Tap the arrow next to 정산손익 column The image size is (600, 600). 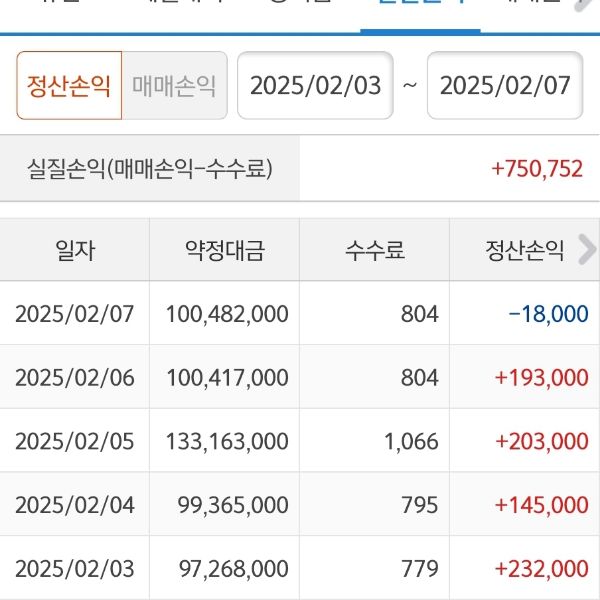point(587,250)
